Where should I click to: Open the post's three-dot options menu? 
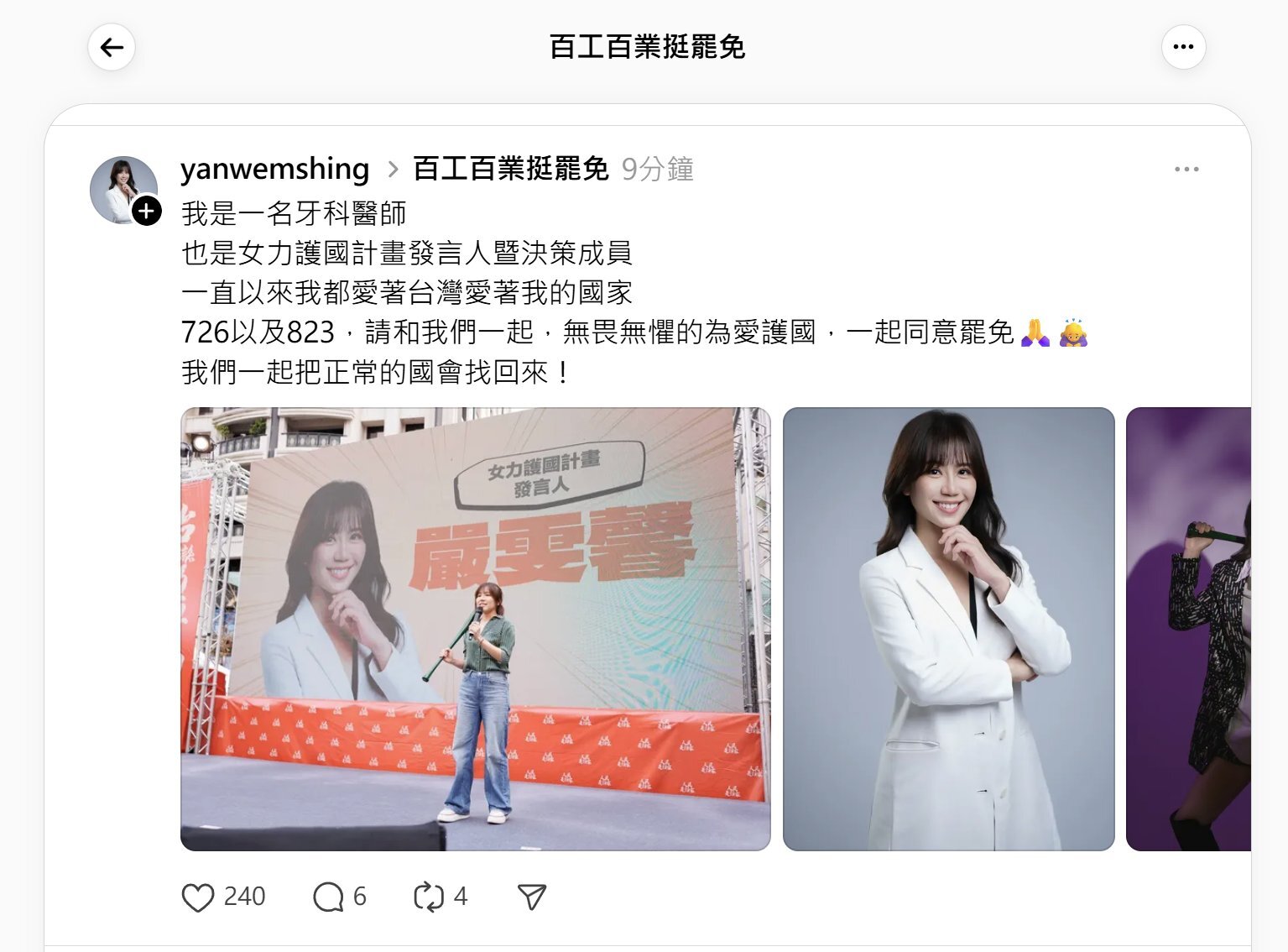1186,170
